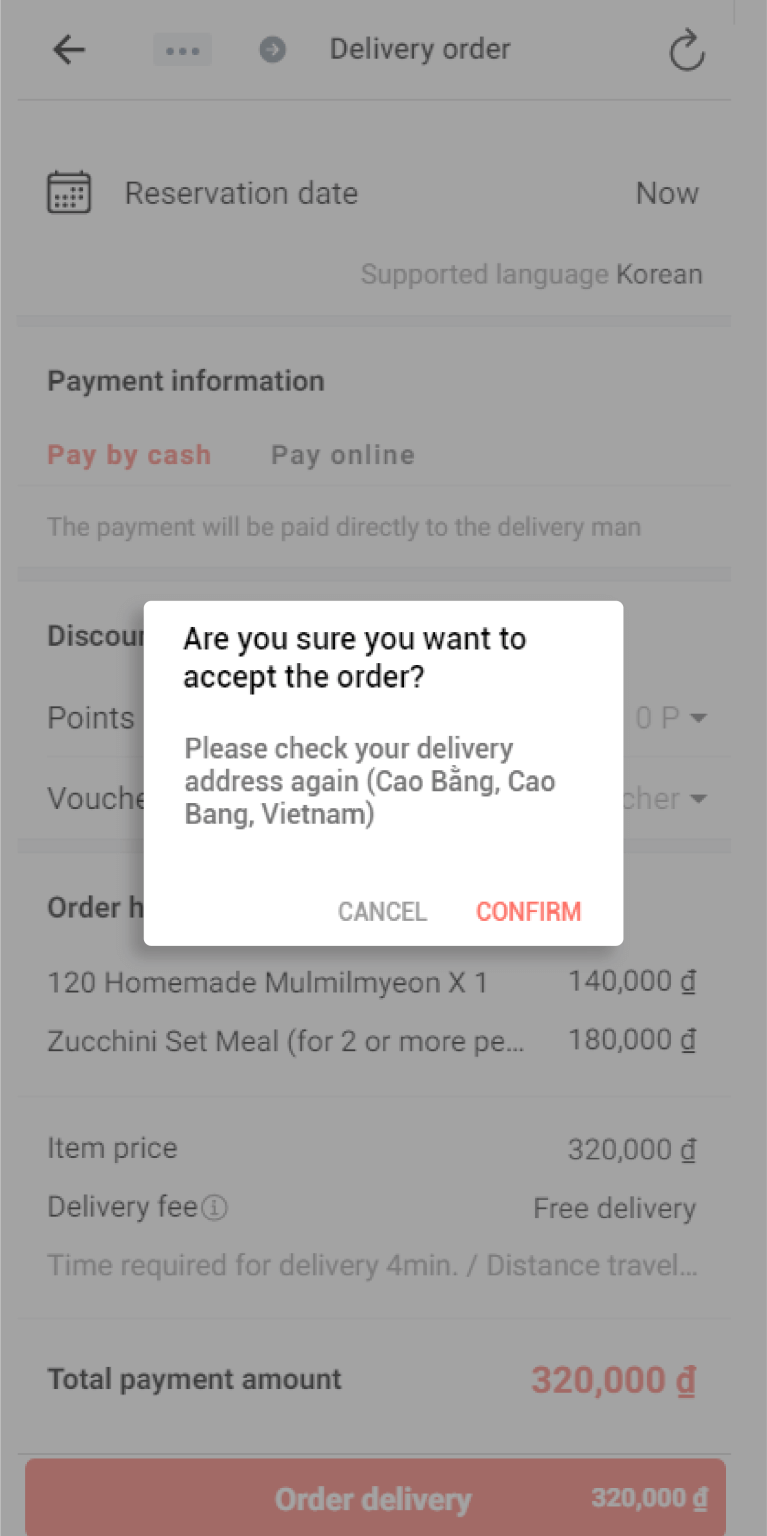The height and width of the screenshot is (1536, 767).
Task: Select the Now reservation time
Action: click(666, 192)
